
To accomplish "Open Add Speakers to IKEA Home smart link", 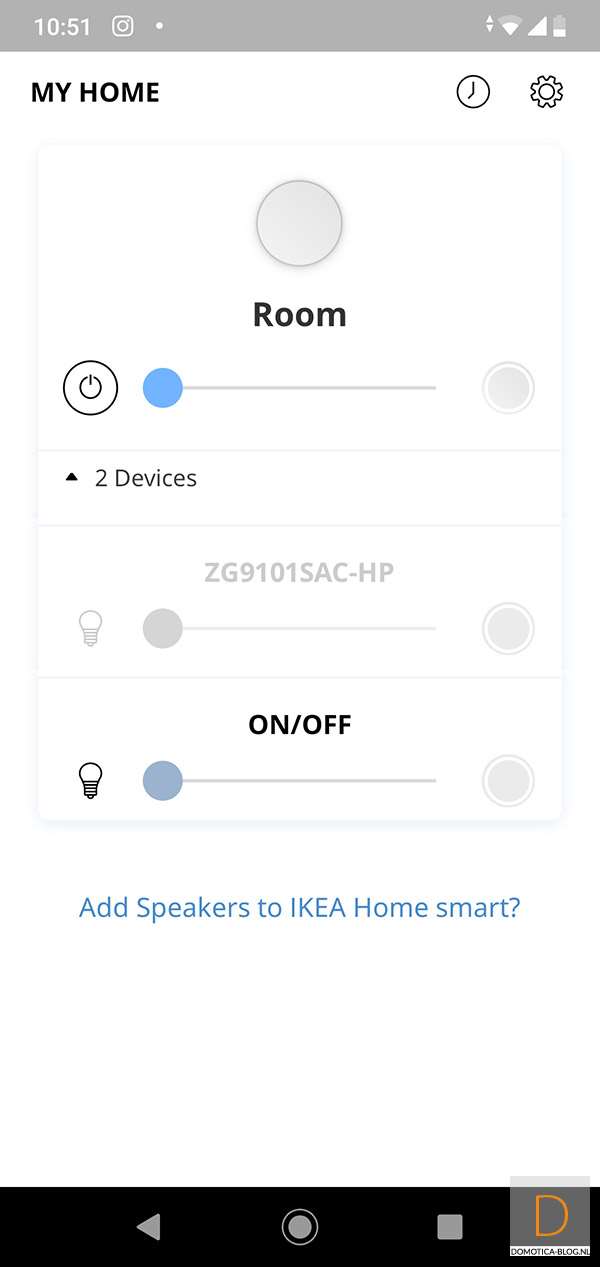I will click(x=300, y=907).
